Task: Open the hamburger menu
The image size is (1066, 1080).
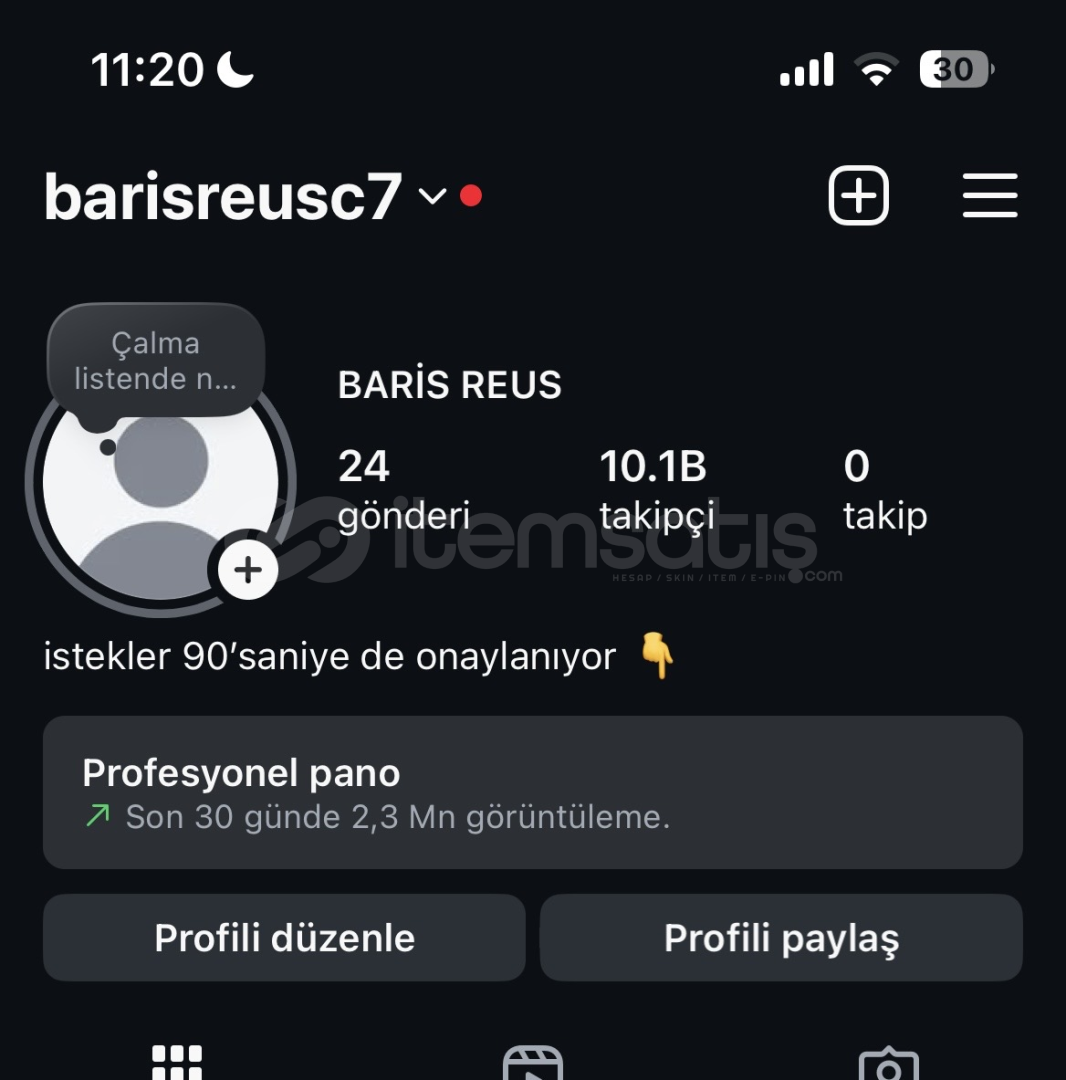Action: [989, 195]
